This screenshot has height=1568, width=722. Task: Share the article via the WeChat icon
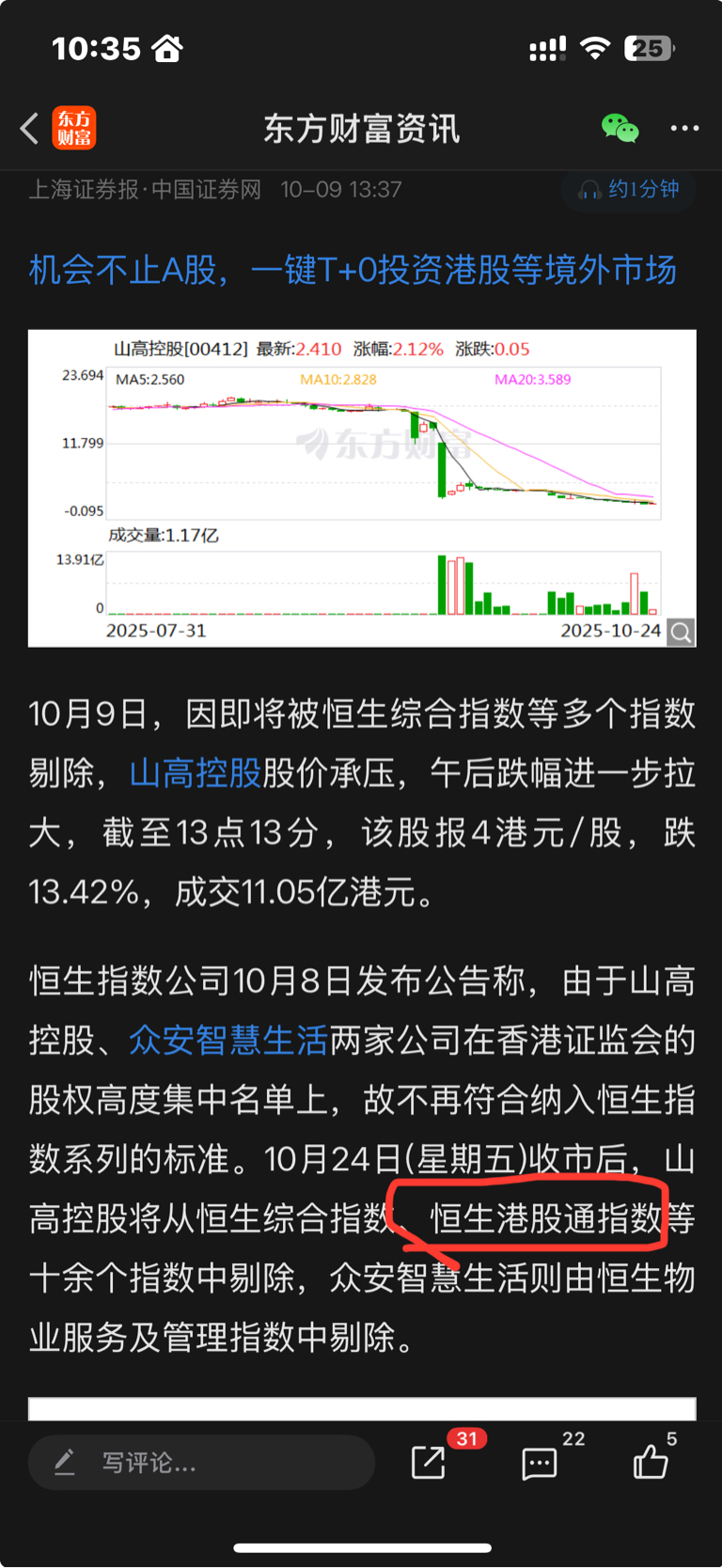620,128
